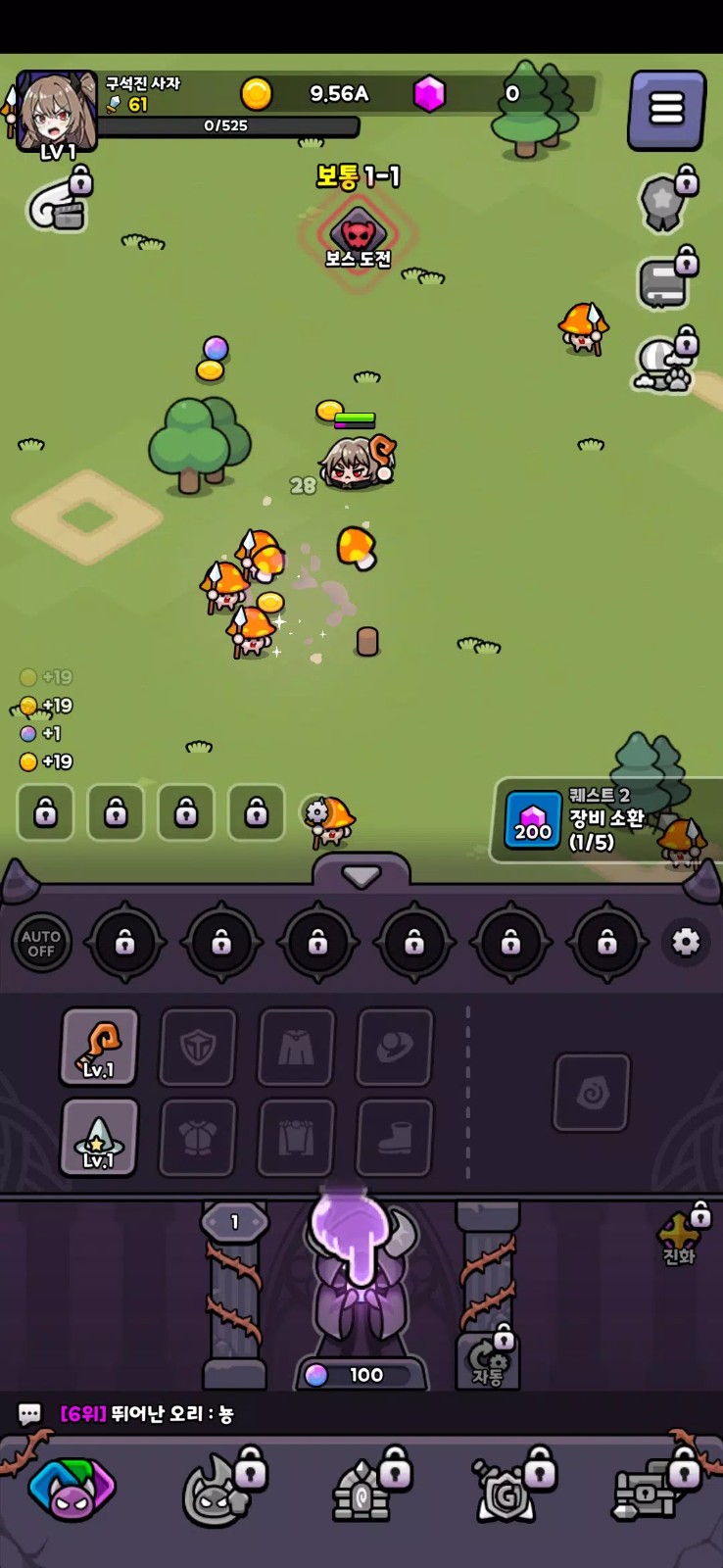
Task: Open the empty boots equipment slot
Action: (394, 1137)
